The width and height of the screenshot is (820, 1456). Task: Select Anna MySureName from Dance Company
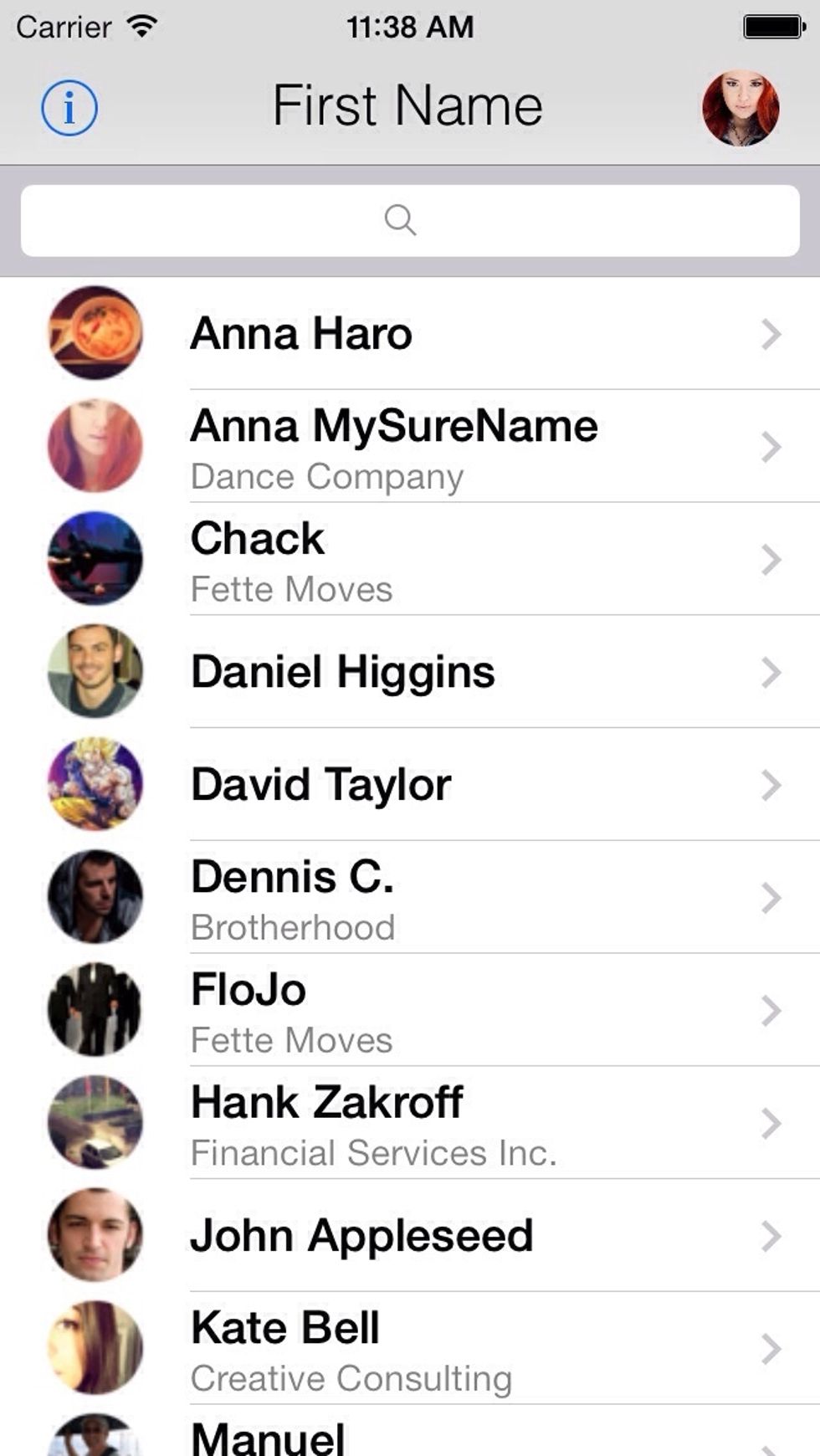410,447
